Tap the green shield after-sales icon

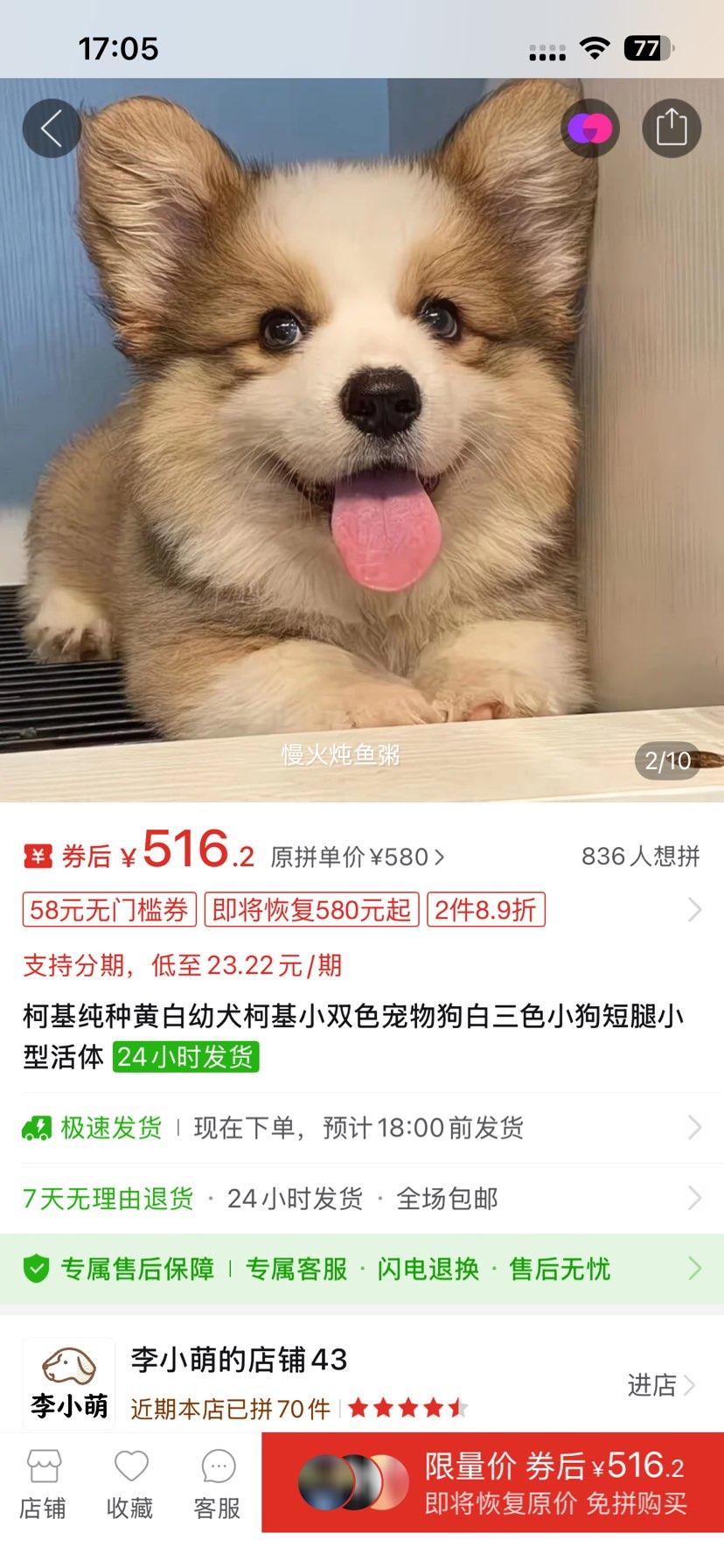point(35,1268)
